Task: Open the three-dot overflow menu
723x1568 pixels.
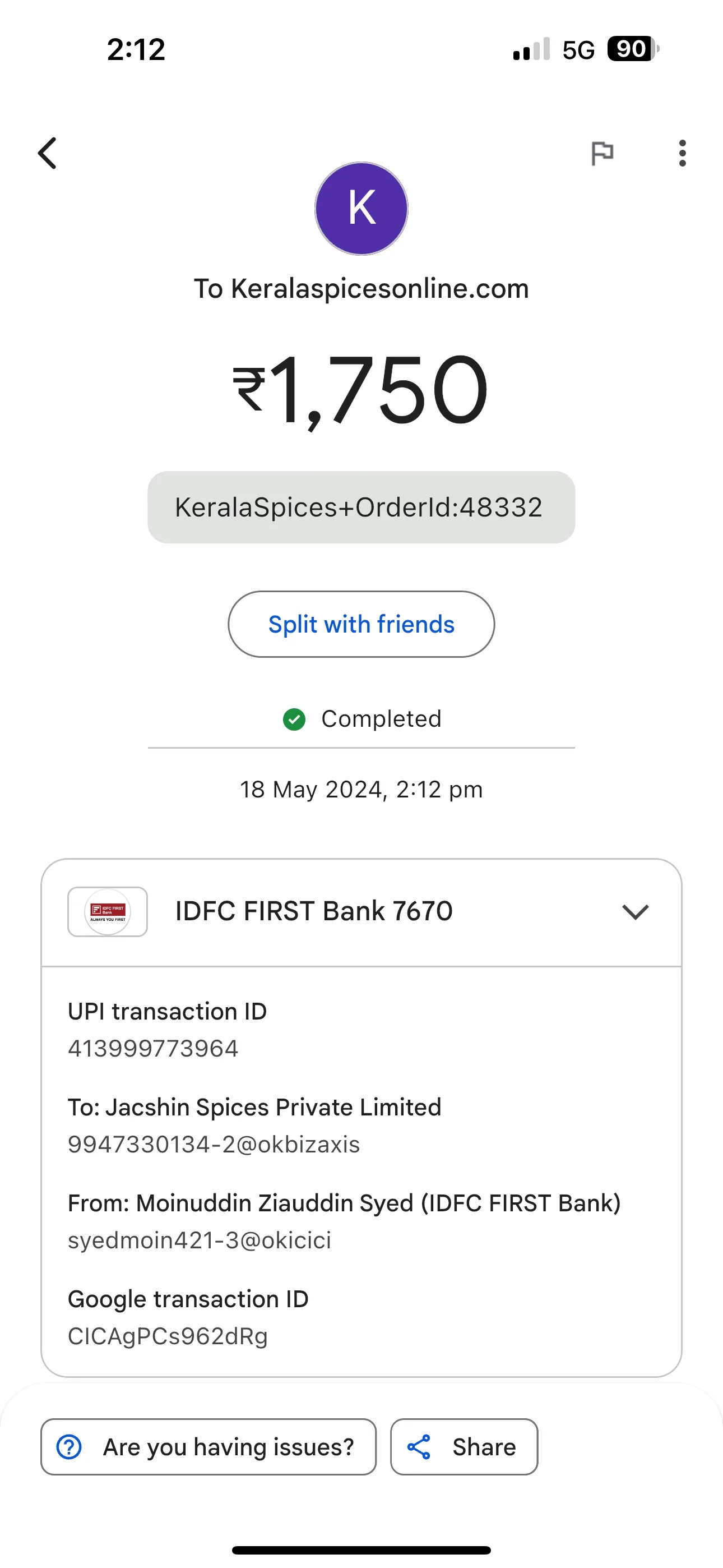Action: [682, 153]
